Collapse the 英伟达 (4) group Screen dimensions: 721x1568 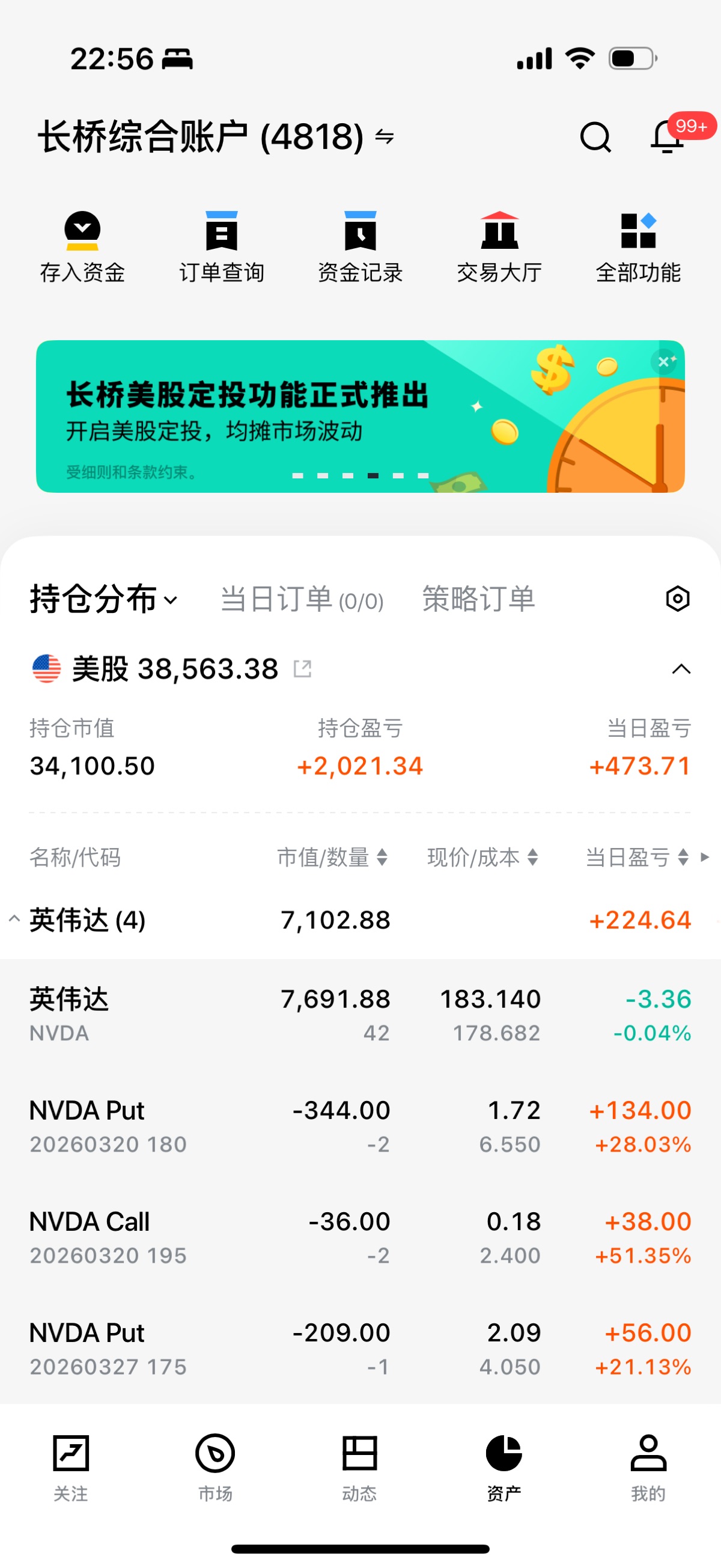(x=14, y=919)
